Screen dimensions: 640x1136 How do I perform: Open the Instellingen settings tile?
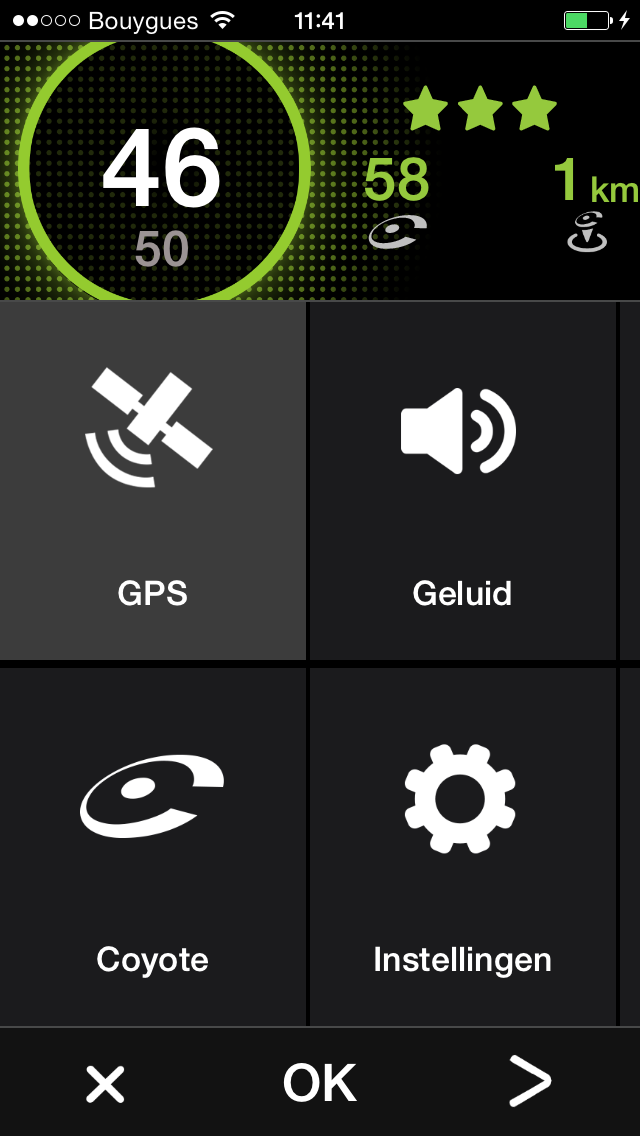pyautogui.click(x=461, y=846)
